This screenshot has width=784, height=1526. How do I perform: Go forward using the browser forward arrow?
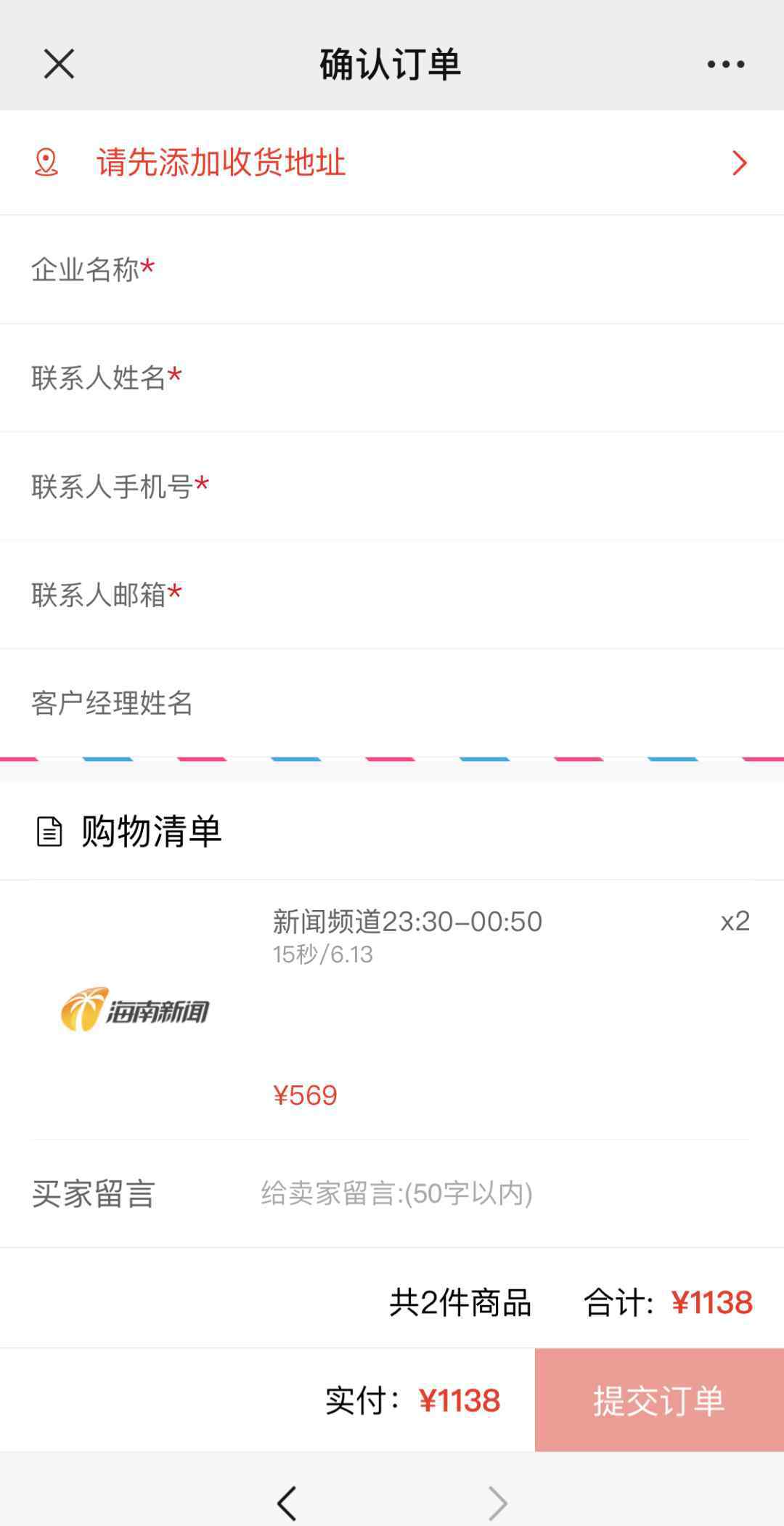(497, 1503)
